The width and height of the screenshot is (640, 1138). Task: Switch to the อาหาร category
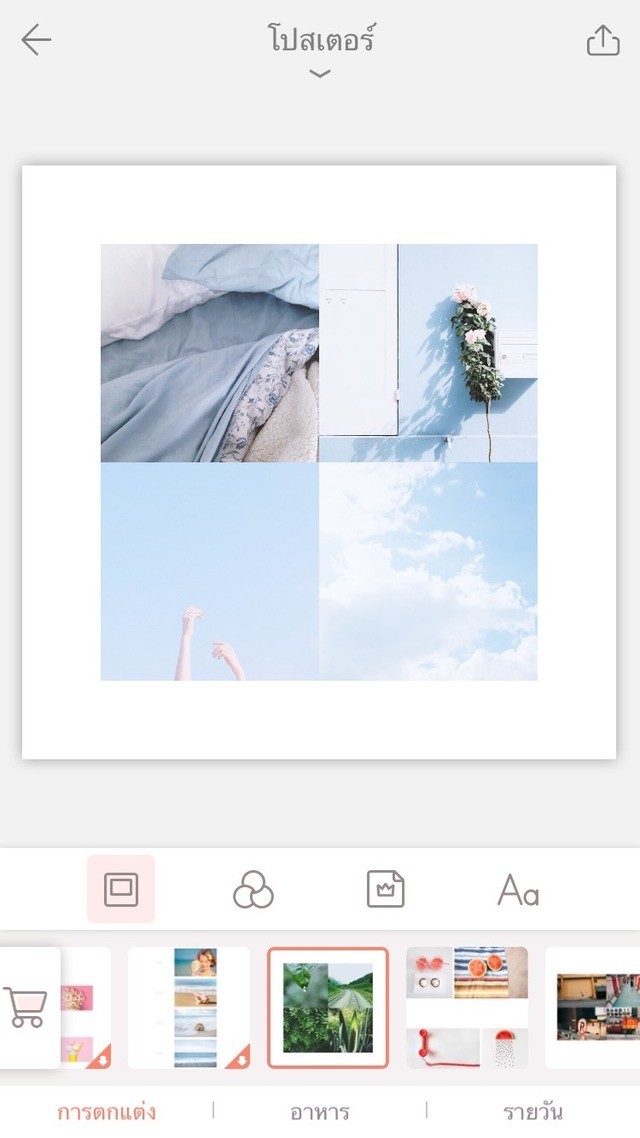tap(320, 1112)
